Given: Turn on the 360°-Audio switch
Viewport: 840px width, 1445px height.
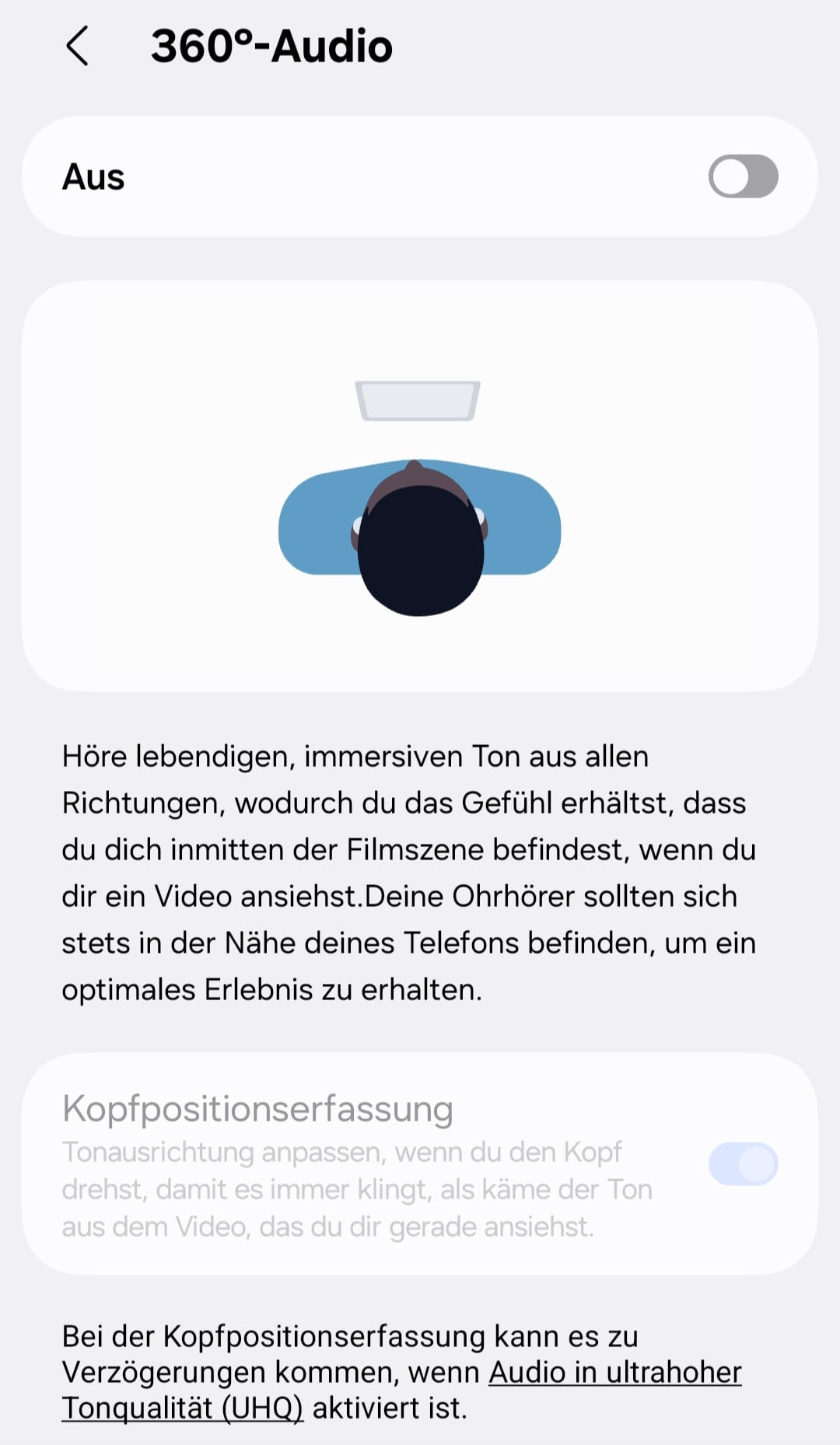Looking at the screenshot, I should (x=743, y=177).
